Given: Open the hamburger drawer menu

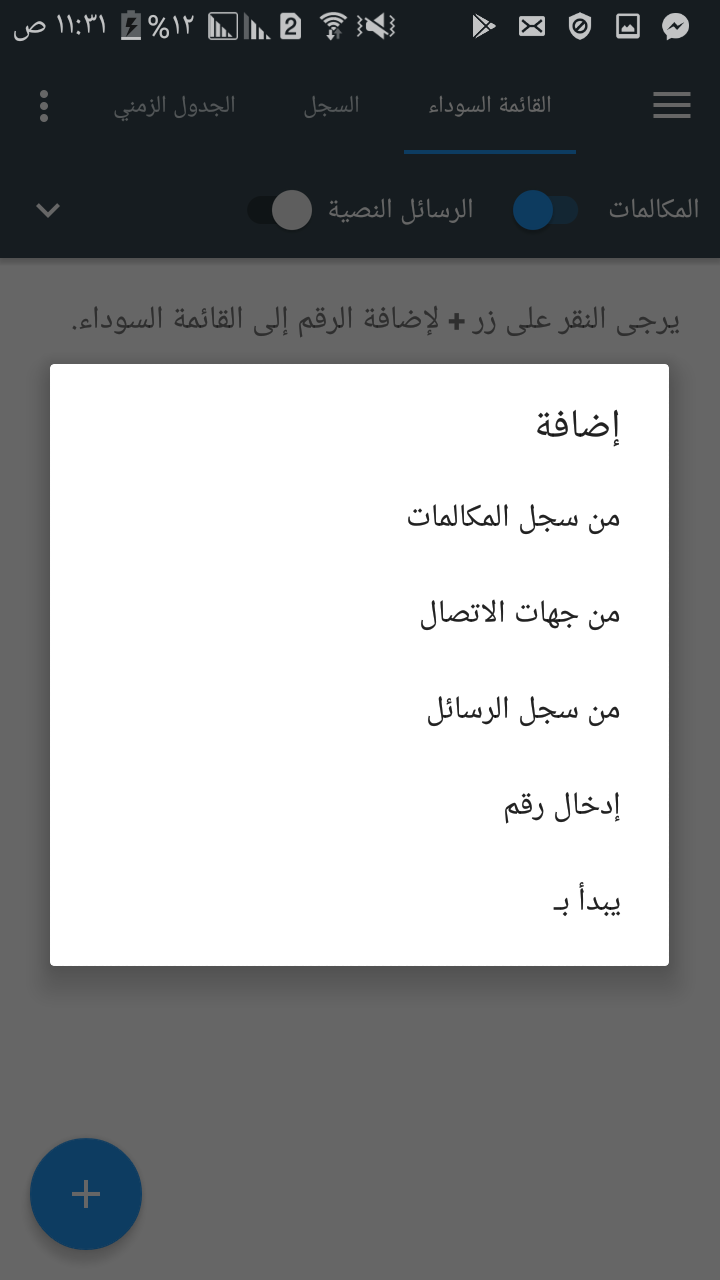Looking at the screenshot, I should point(672,105).
